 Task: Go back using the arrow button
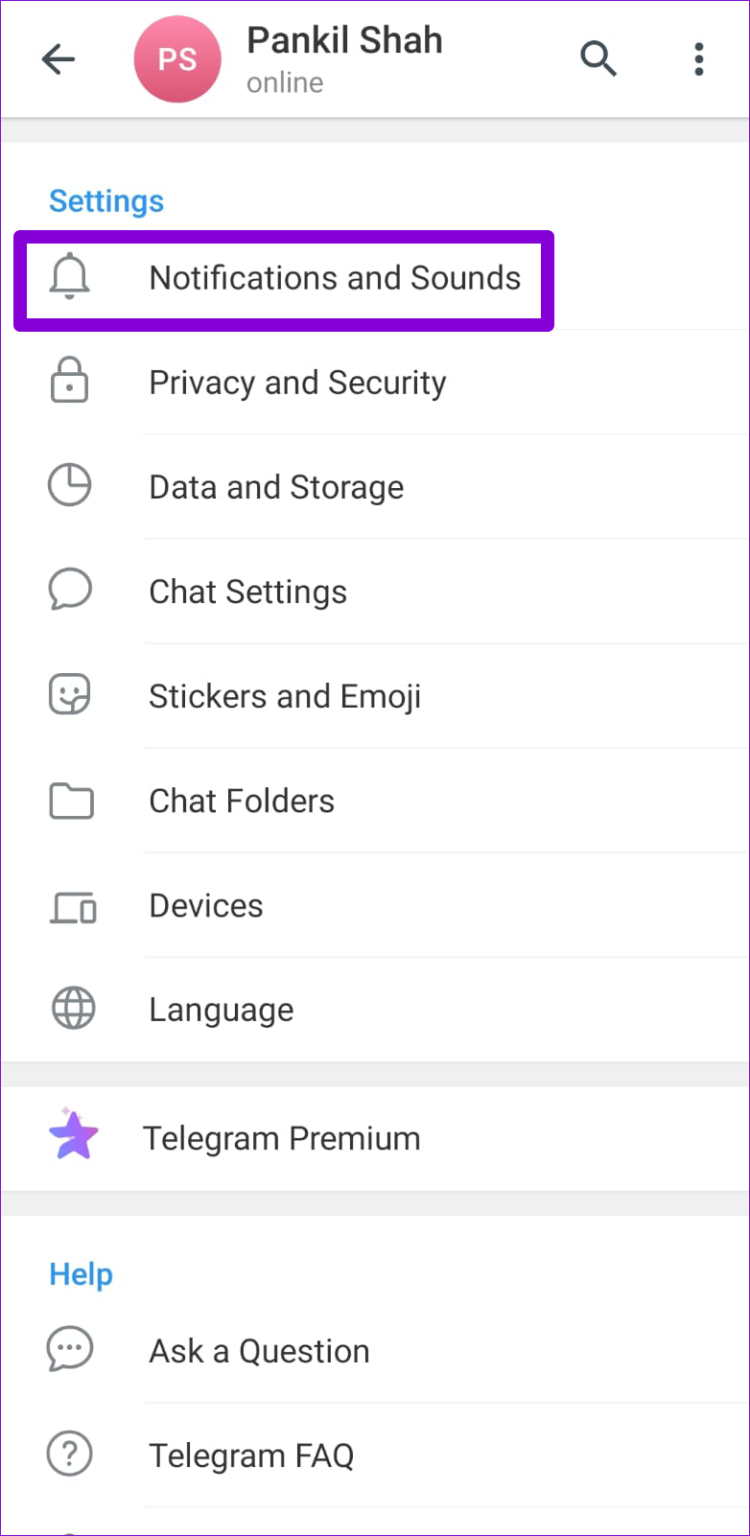pos(58,59)
